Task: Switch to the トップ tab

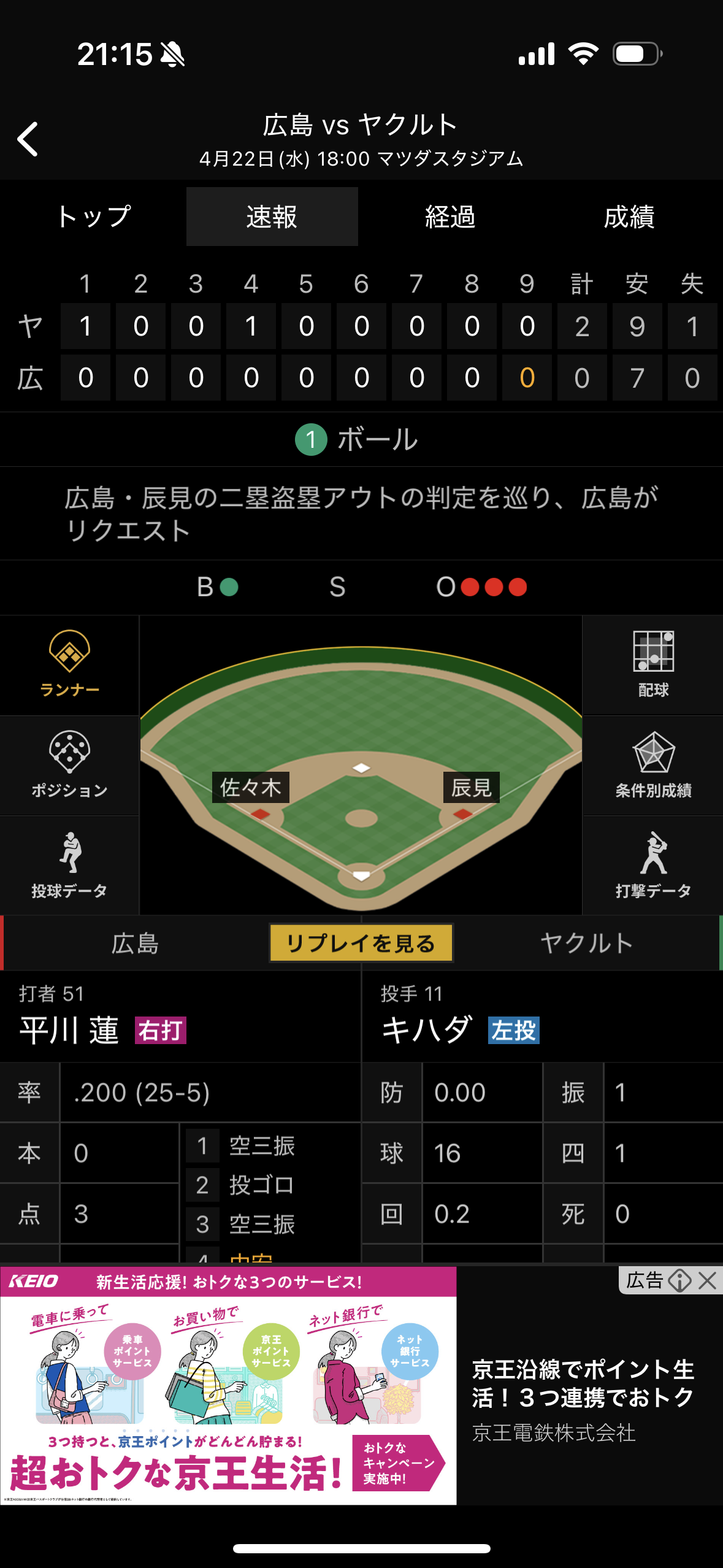Action: (93, 217)
